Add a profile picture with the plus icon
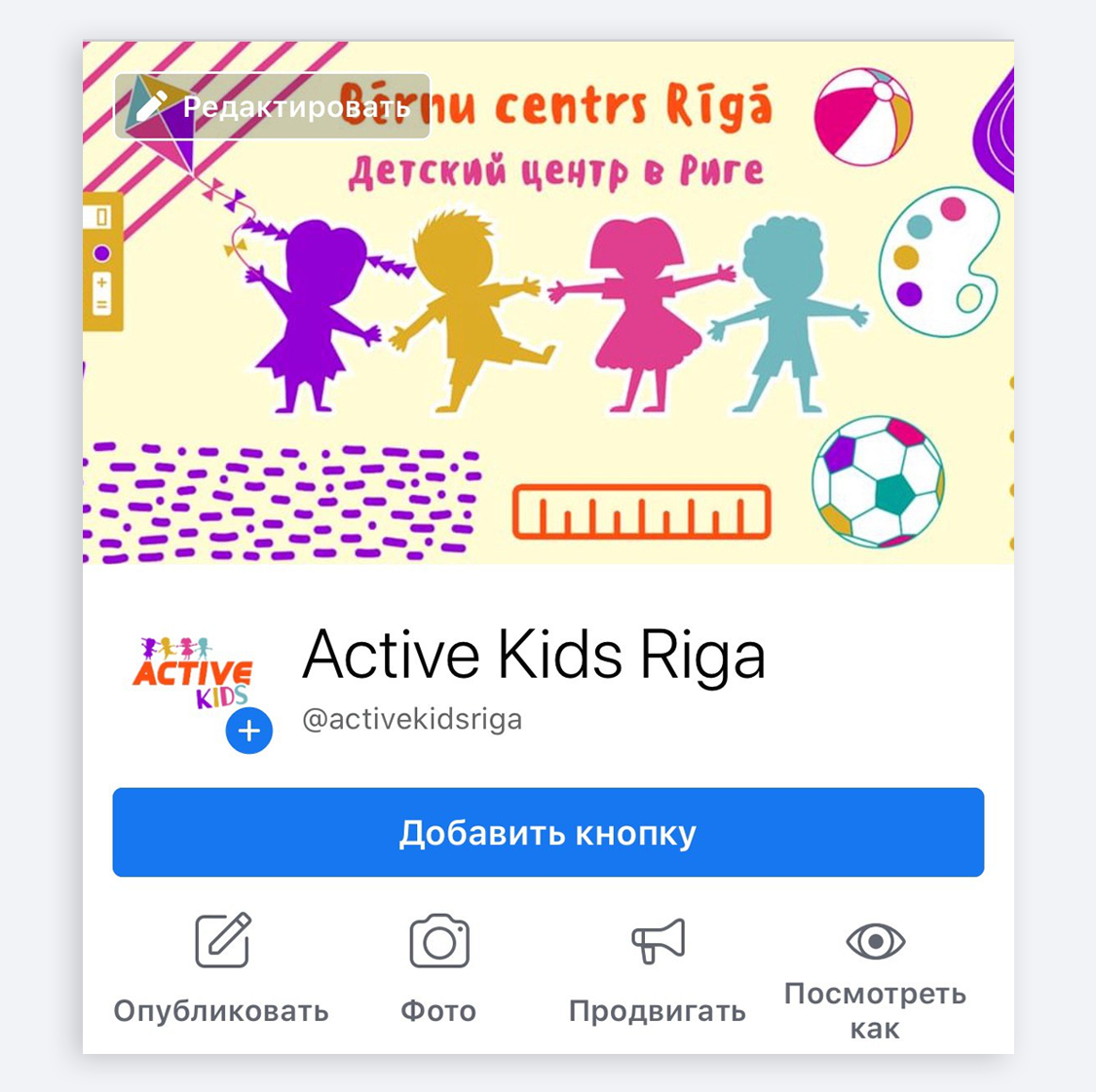 click(x=249, y=731)
